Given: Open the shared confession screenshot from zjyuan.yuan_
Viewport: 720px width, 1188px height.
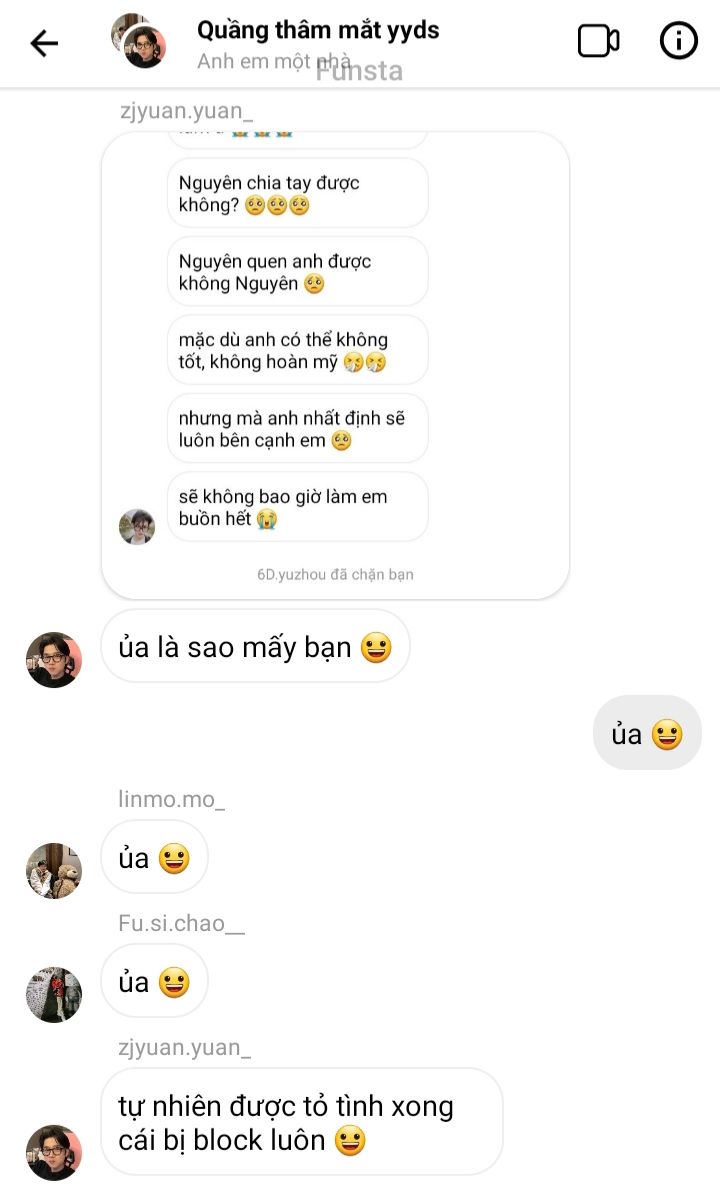Looking at the screenshot, I should (335, 365).
